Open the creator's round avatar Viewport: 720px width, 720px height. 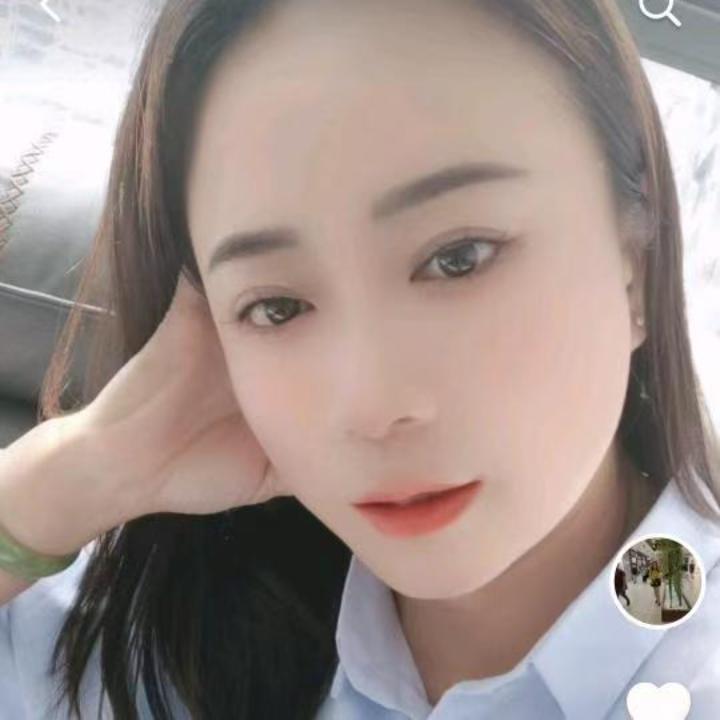658,582
